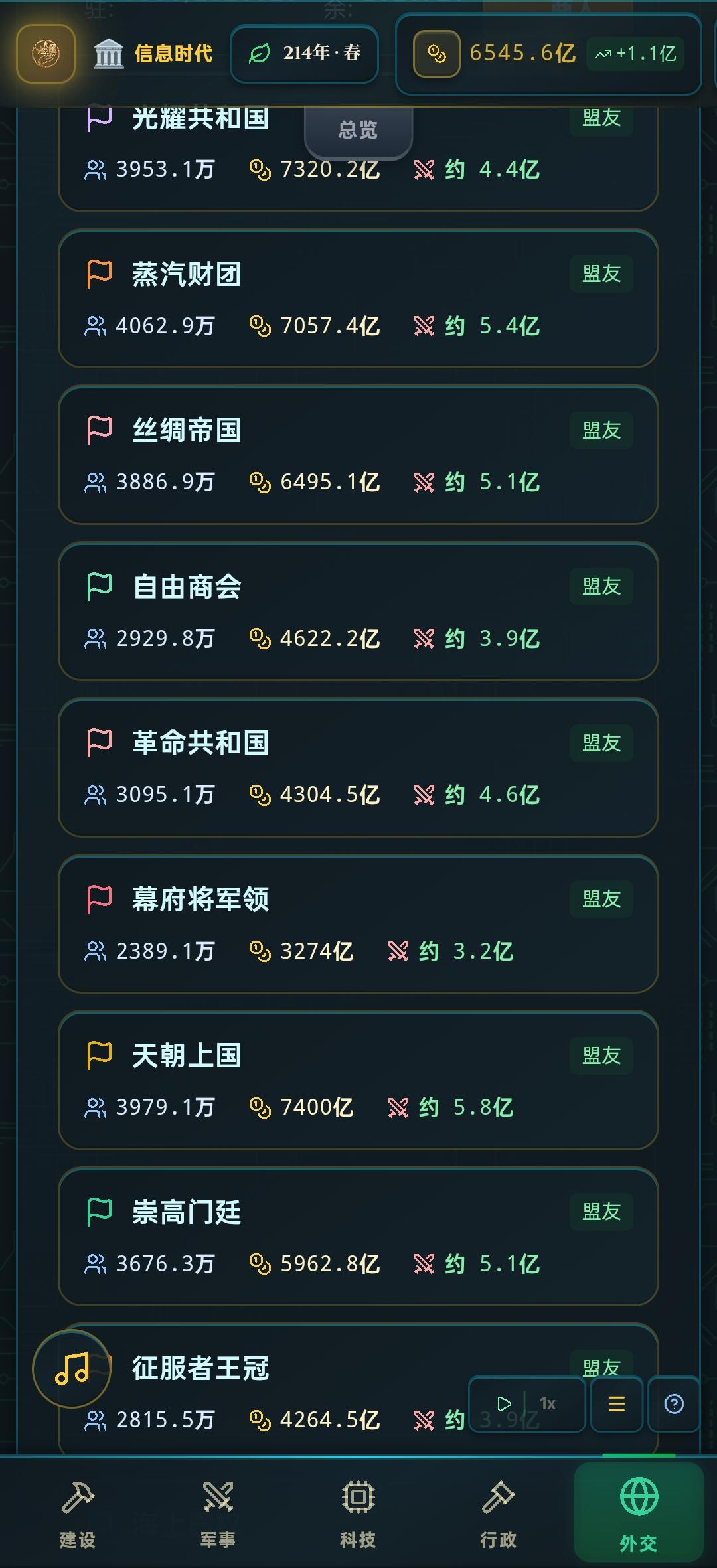Open 幕府将军领 diplomacy card

click(358, 924)
